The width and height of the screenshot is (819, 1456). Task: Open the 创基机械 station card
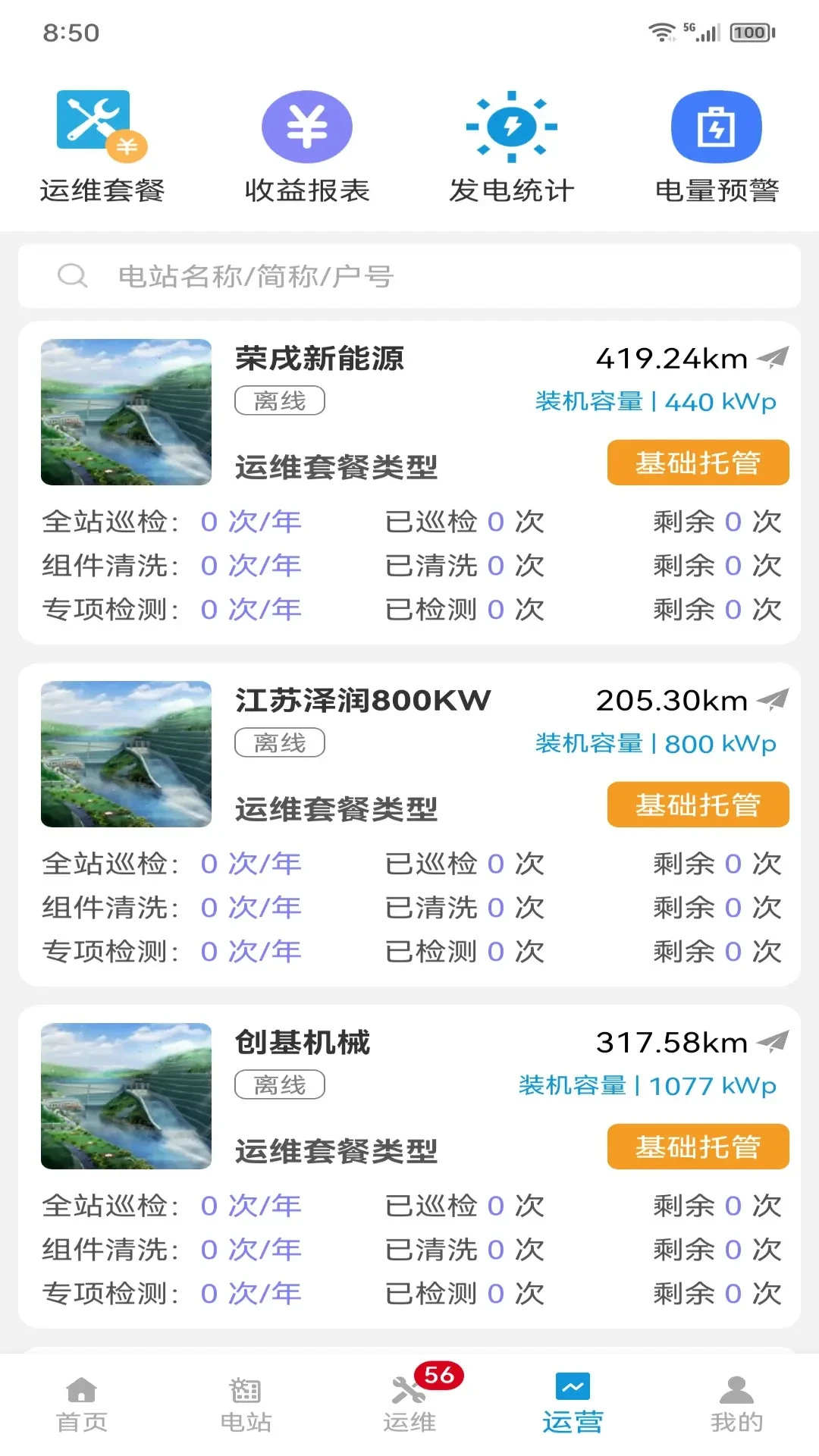409,1167
